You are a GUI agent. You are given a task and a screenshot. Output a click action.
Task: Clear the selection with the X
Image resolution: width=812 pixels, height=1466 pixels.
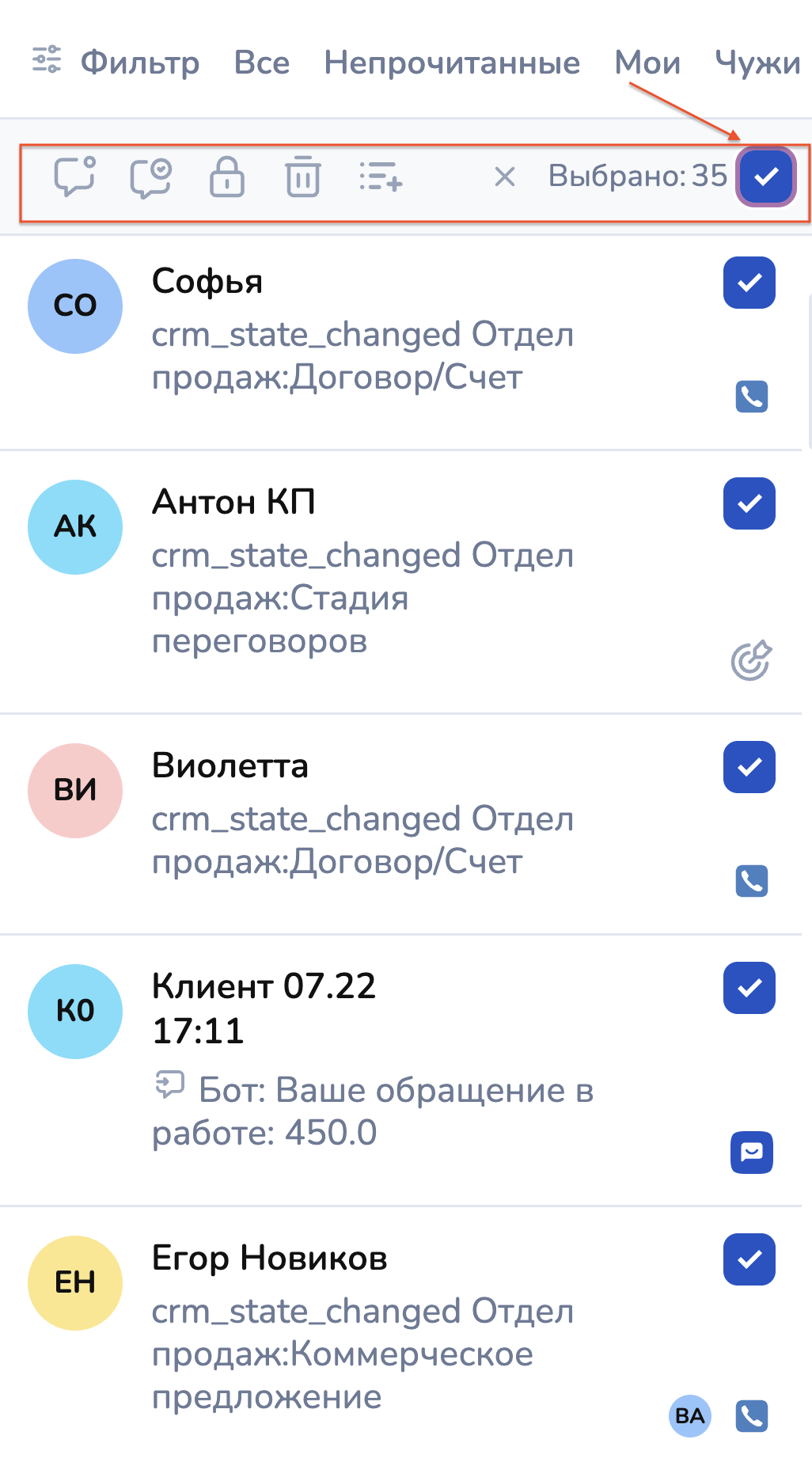click(504, 177)
